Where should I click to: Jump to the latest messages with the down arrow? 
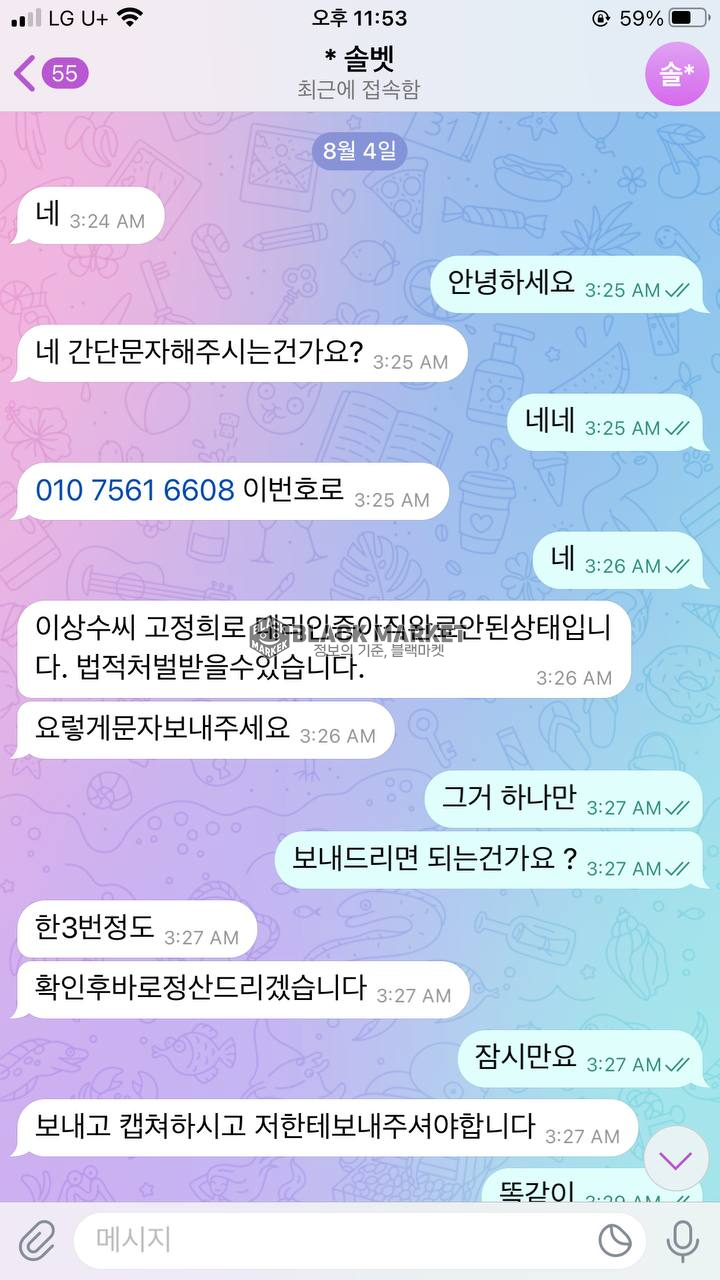coord(676,1160)
